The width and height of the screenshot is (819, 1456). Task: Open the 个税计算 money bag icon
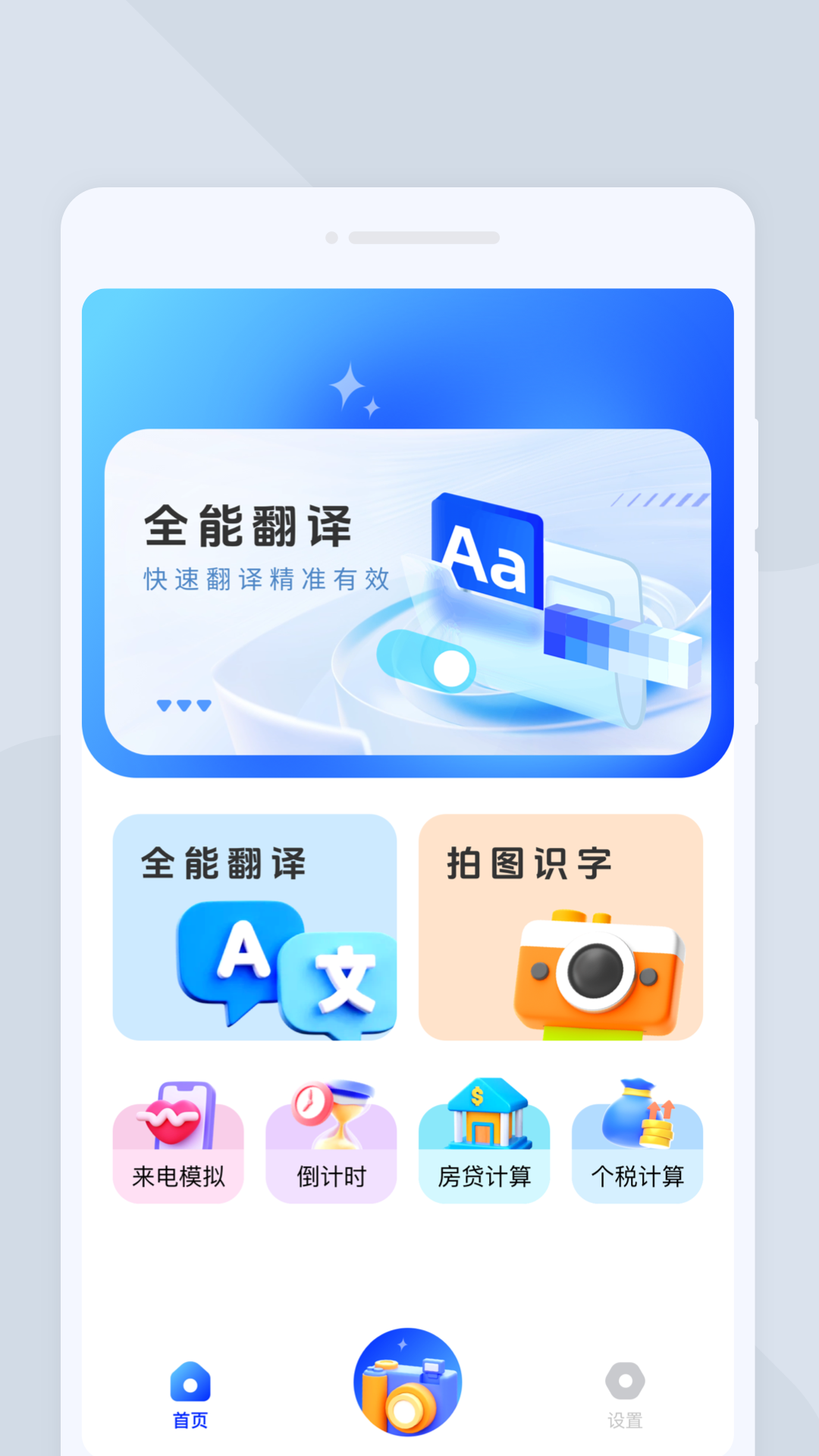pos(637,1111)
